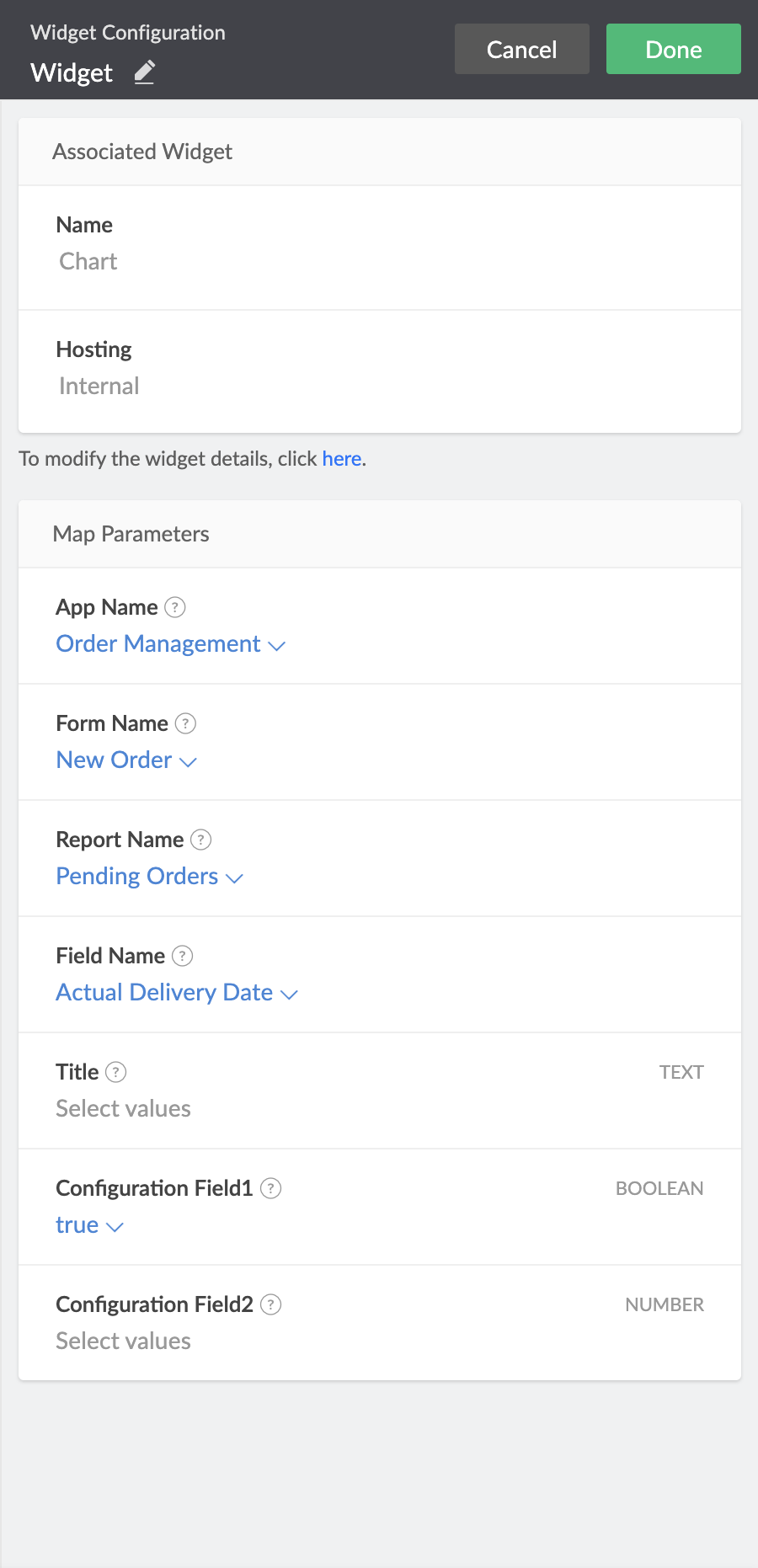This screenshot has height=1568, width=758.
Task: Tap the pencil icon to rename Widget
Action: [145, 72]
